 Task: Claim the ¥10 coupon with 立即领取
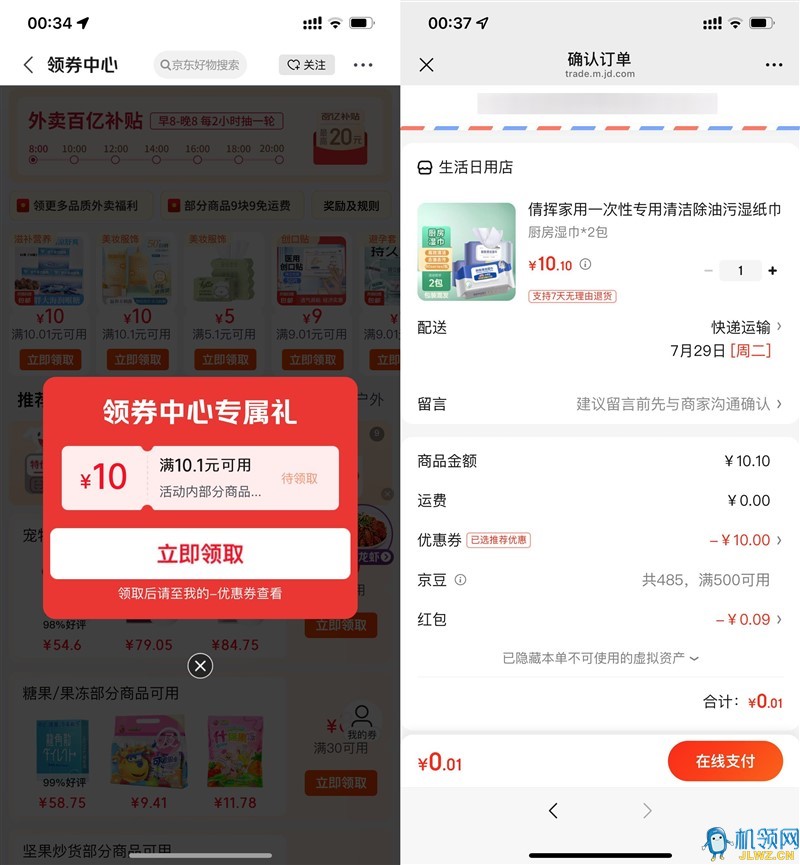coord(200,554)
